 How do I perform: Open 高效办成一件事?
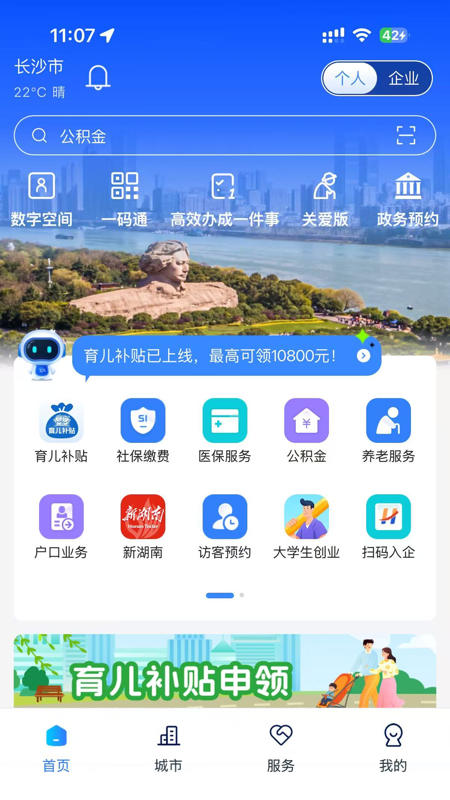click(x=224, y=199)
